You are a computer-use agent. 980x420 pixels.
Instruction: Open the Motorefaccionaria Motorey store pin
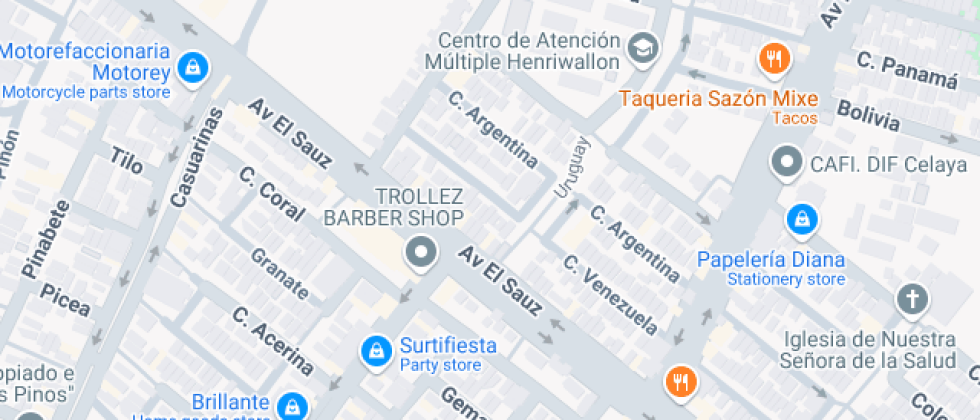coord(190,67)
